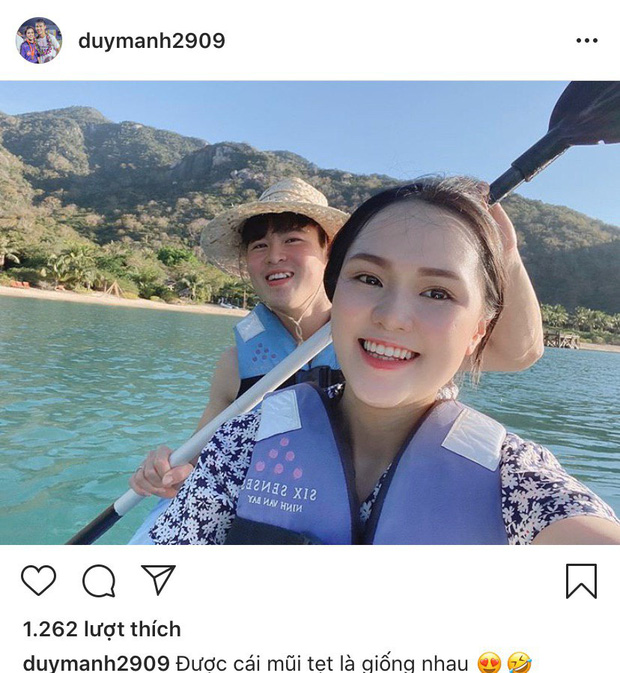Image resolution: width=620 pixels, height=673 pixels.
Task: Open duymanh2909's profile picture
Action: (39, 40)
